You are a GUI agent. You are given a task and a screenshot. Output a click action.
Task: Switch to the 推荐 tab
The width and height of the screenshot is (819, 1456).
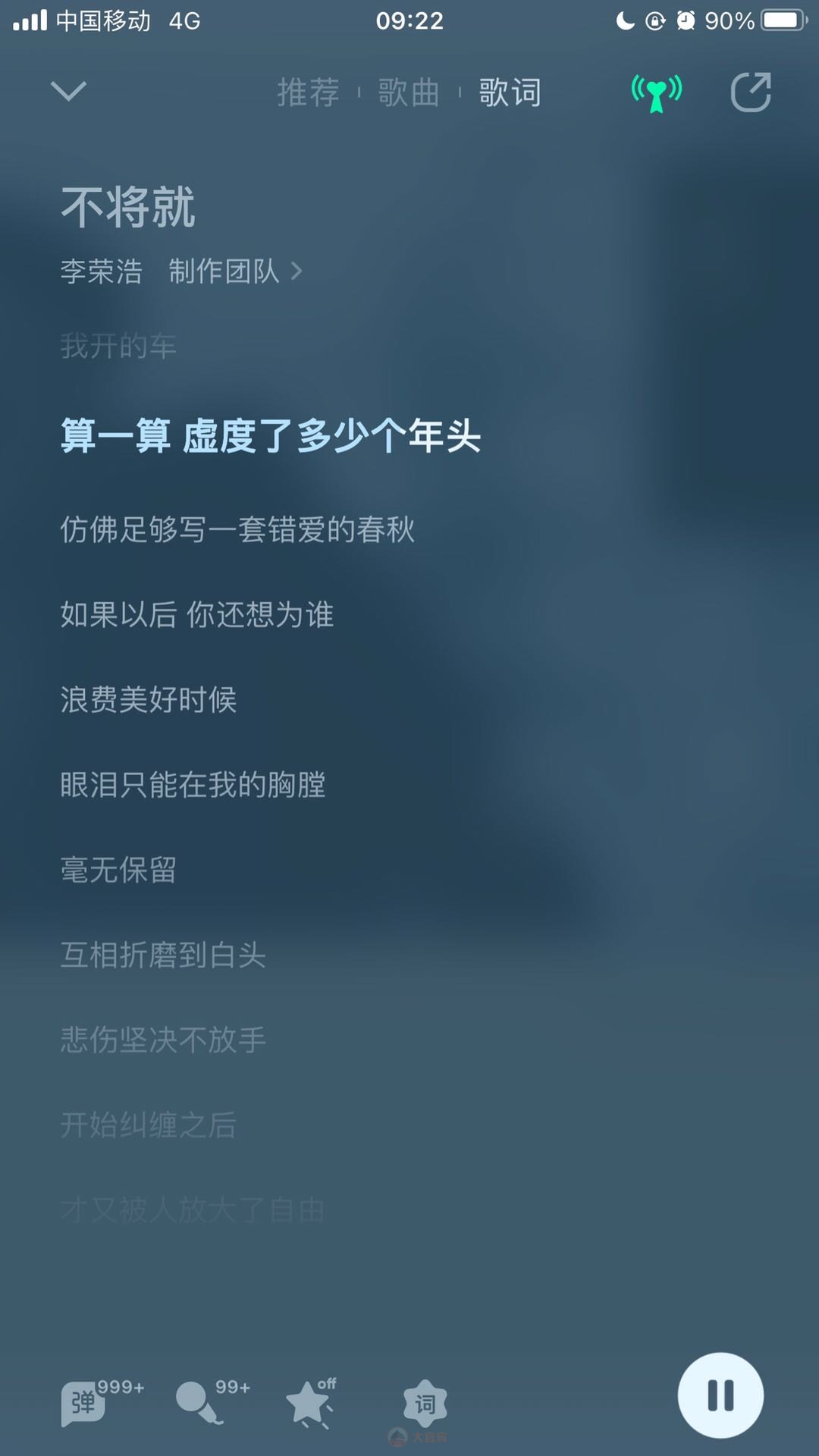[308, 93]
